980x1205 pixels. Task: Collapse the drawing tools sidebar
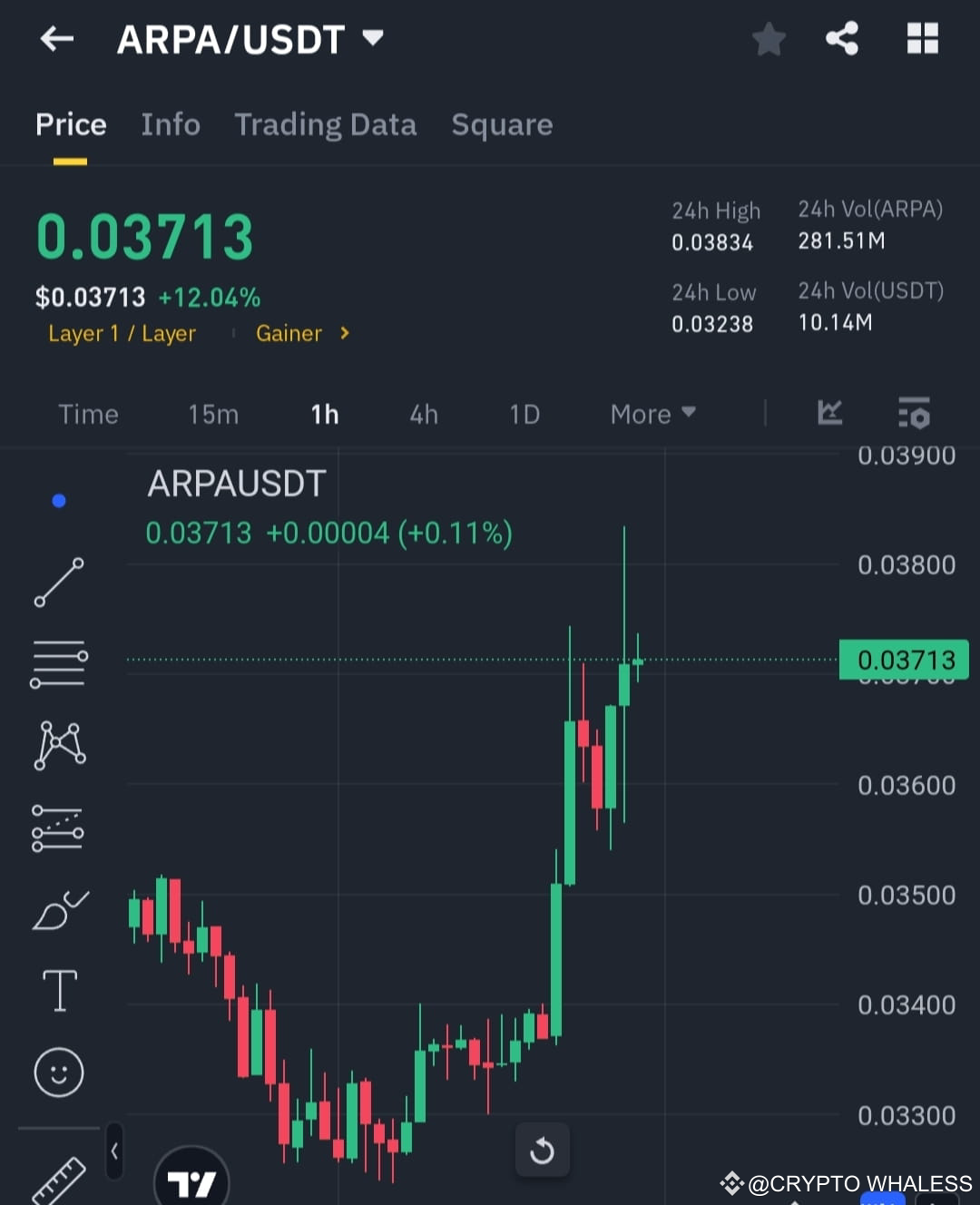pos(114,1149)
